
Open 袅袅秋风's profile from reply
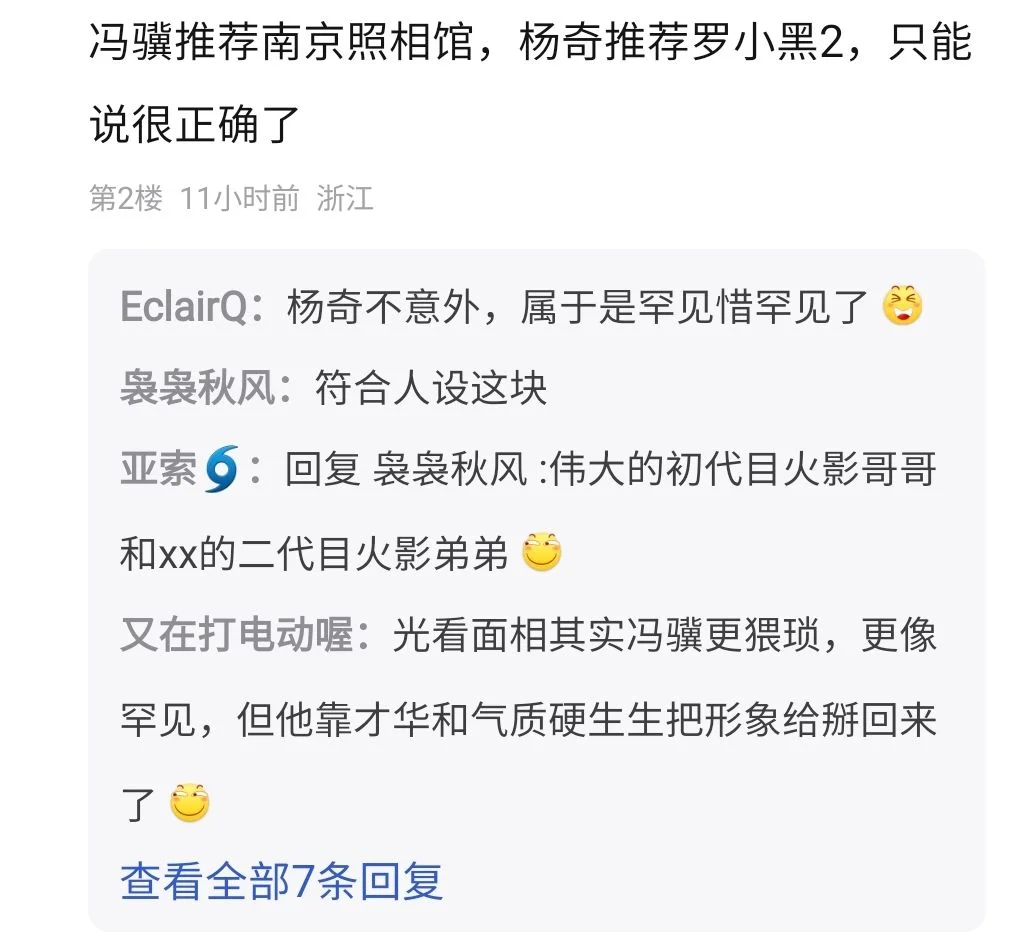point(197,388)
